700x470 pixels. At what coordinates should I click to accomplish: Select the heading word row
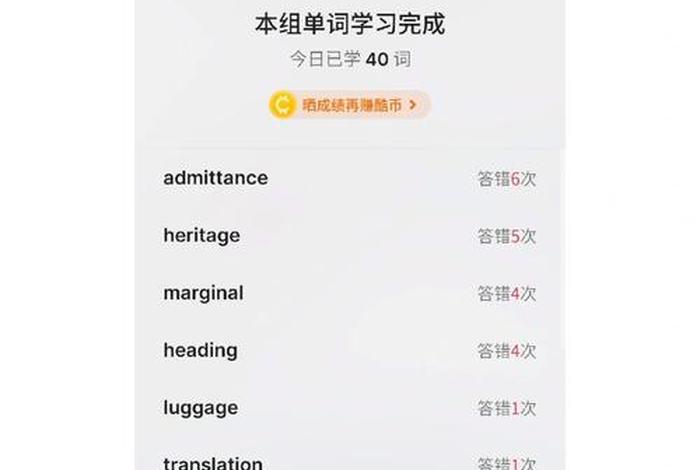coord(201,350)
